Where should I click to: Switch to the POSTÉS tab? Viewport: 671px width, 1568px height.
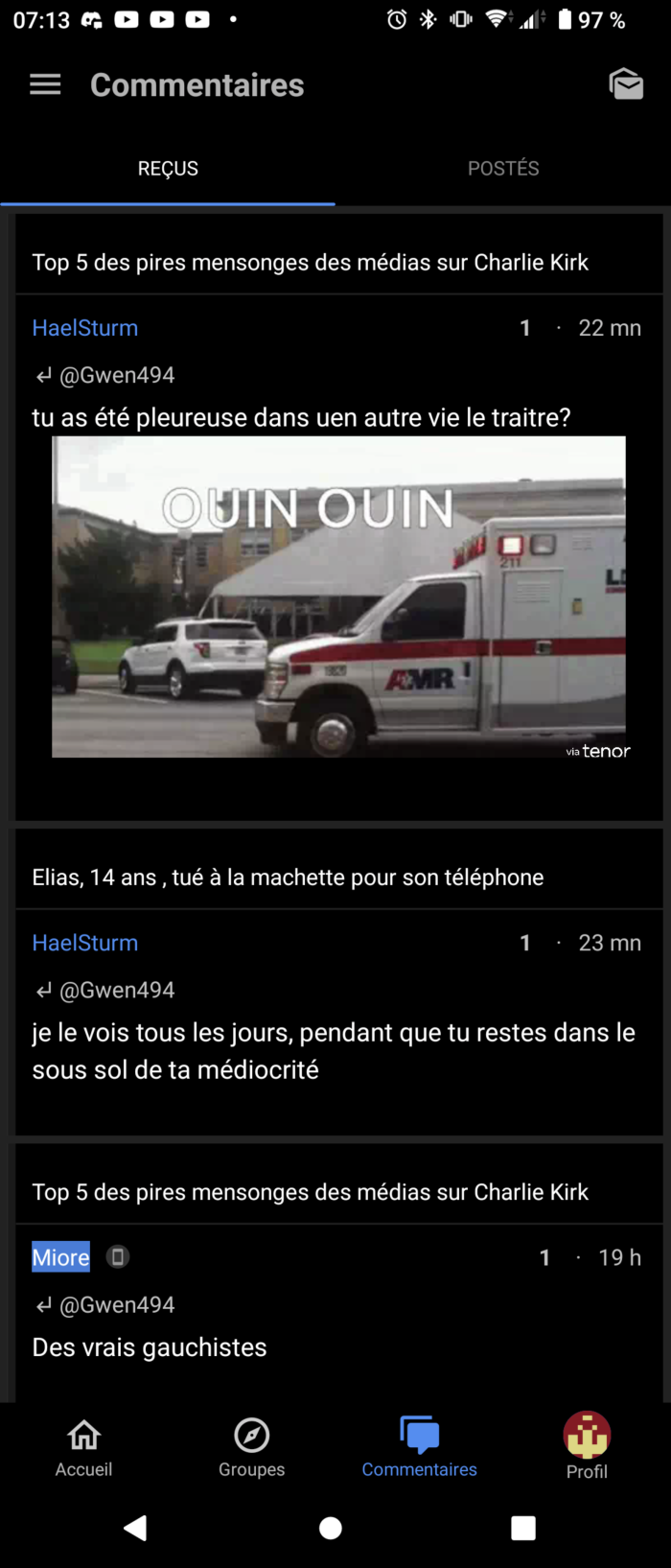[x=503, y=169]
